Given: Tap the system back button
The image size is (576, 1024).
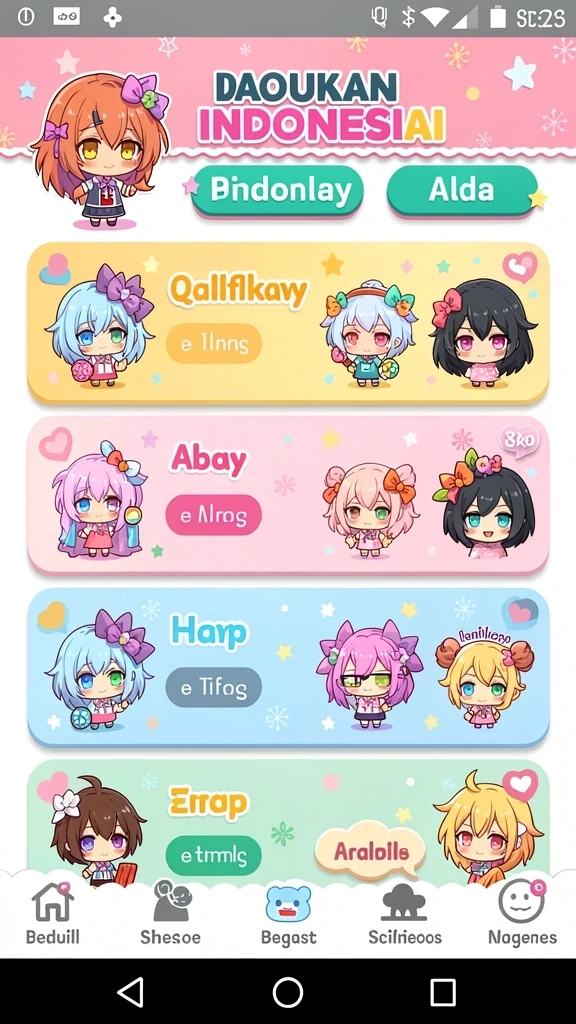Looking at the screenshot, I should pyautogui.click(x=131, y=993).
